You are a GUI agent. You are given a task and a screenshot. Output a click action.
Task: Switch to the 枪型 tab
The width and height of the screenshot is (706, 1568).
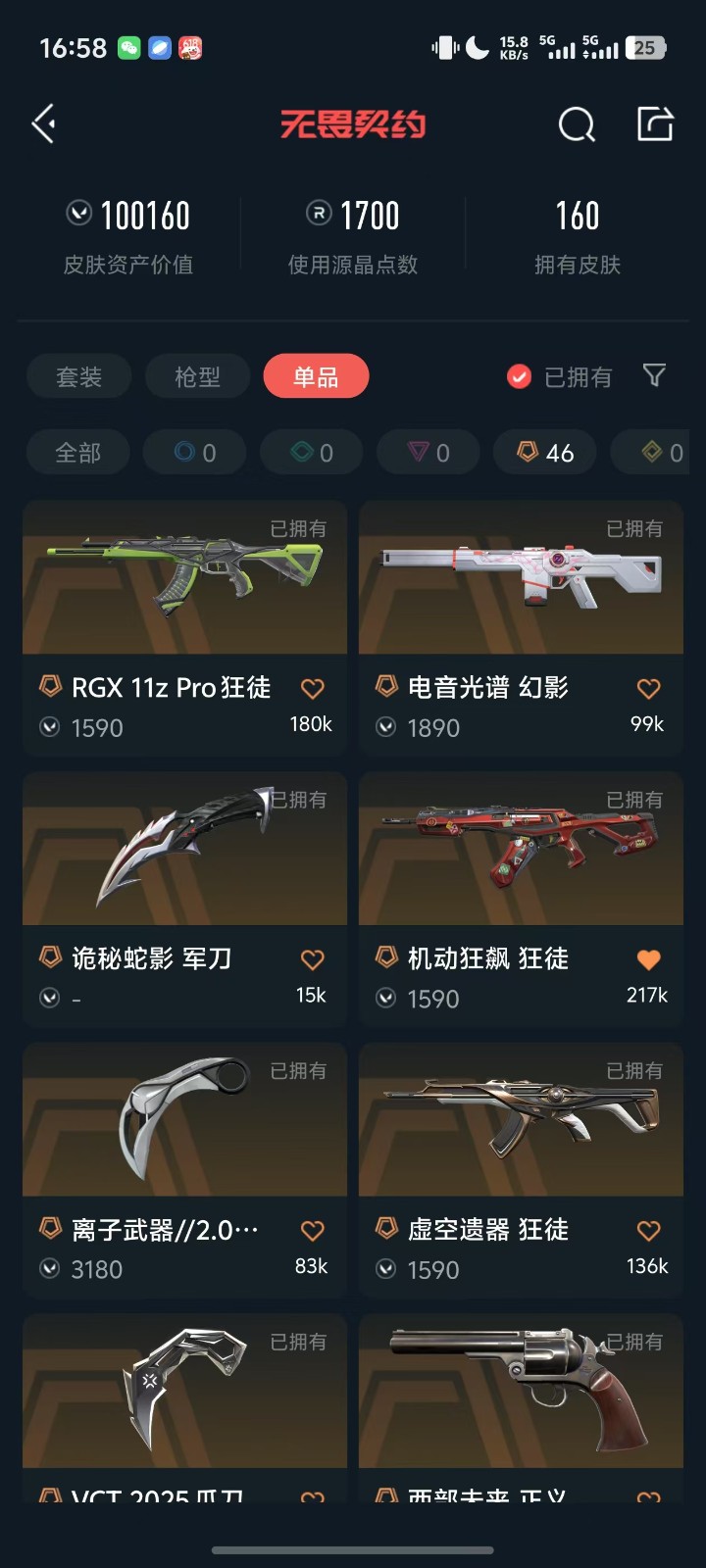point(197,376)
